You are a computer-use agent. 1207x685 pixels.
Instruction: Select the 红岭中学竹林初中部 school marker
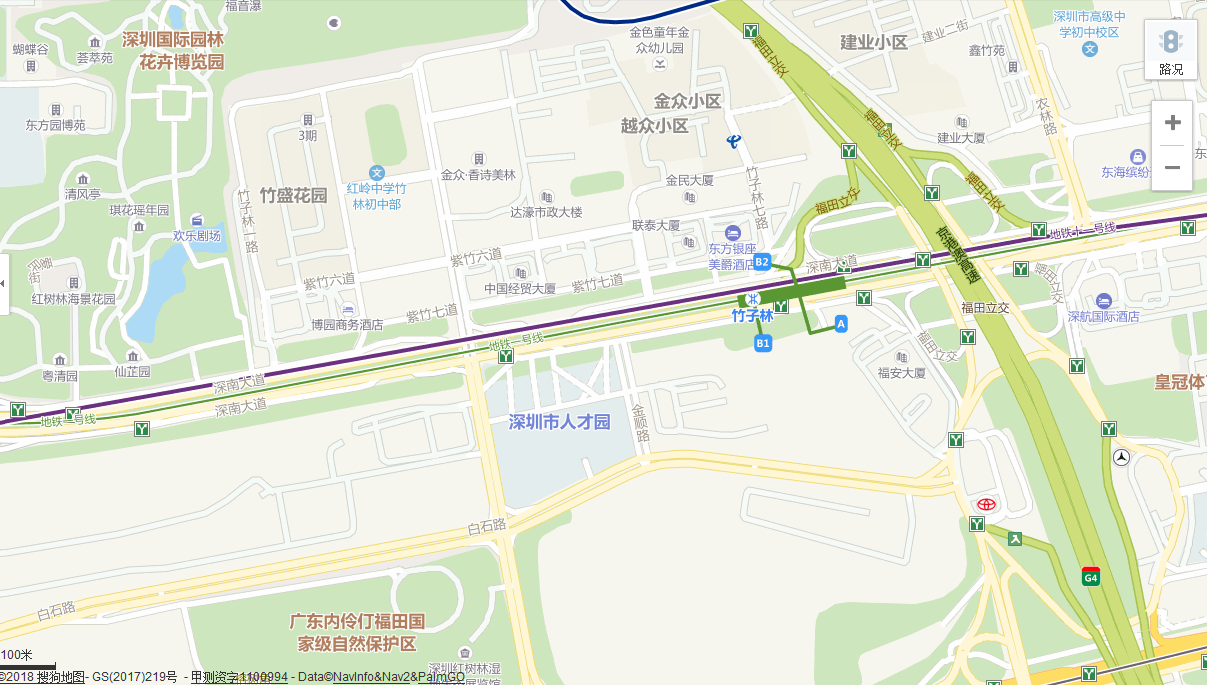(x=376, y=173)
